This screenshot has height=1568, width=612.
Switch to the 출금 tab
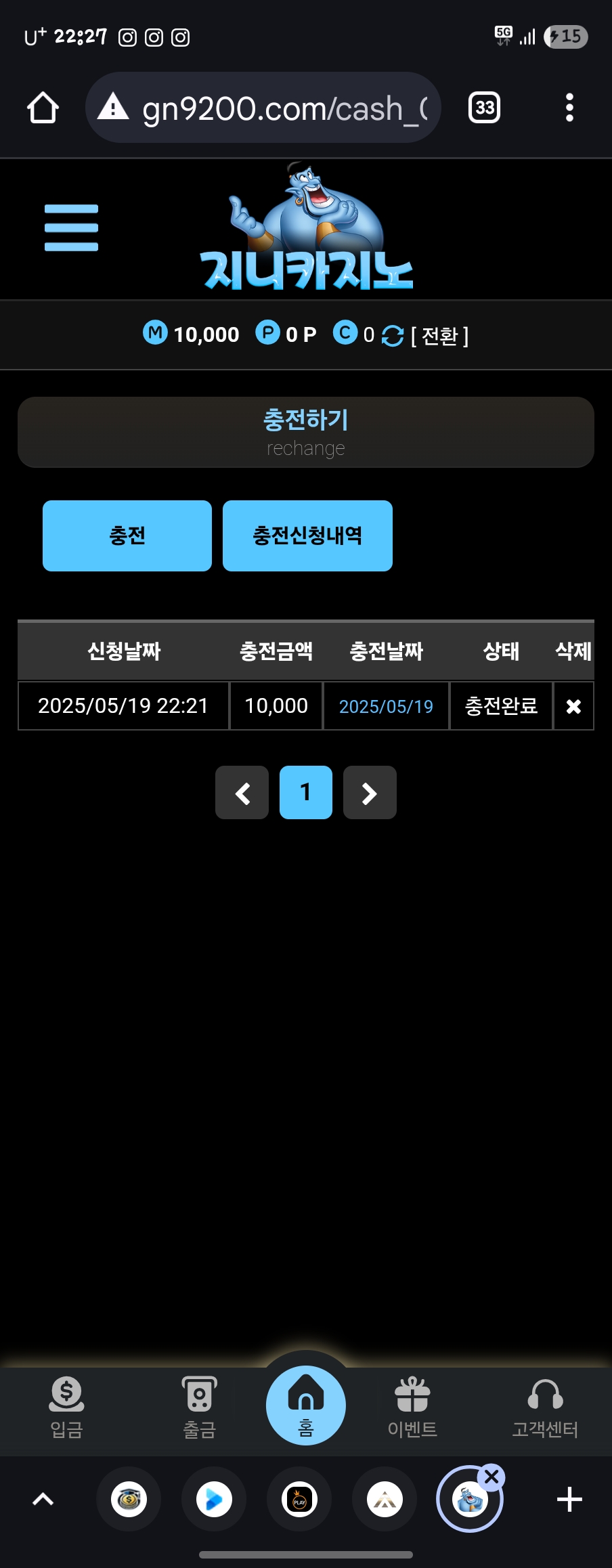point(199,1408)
